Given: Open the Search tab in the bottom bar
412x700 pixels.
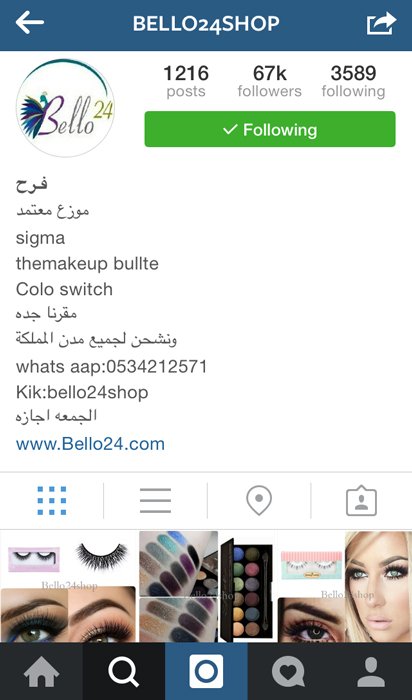Looking at the screenshot, I should [x=124, y=671].
